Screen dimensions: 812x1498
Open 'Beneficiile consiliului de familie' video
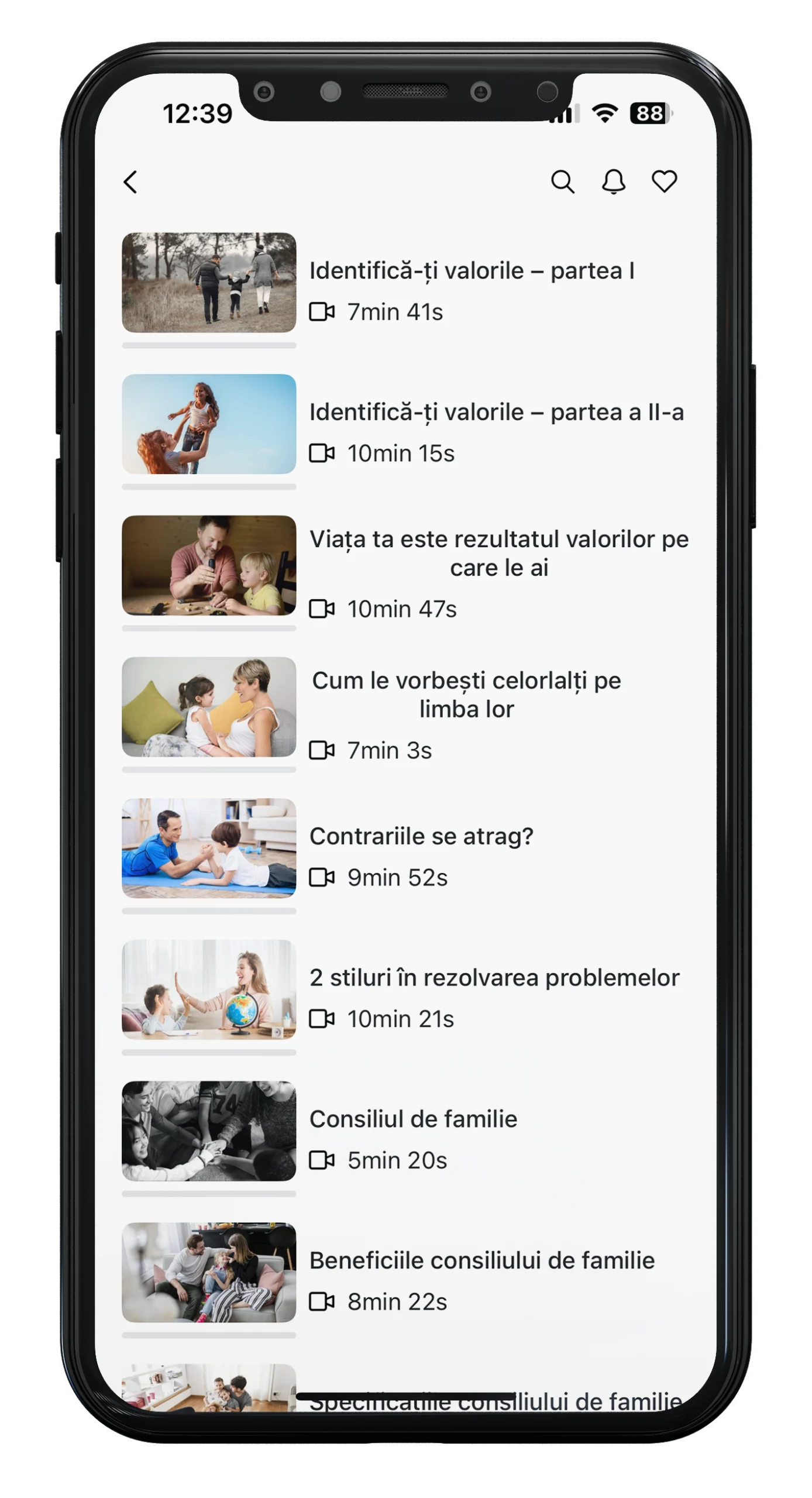coord(481,1261)
